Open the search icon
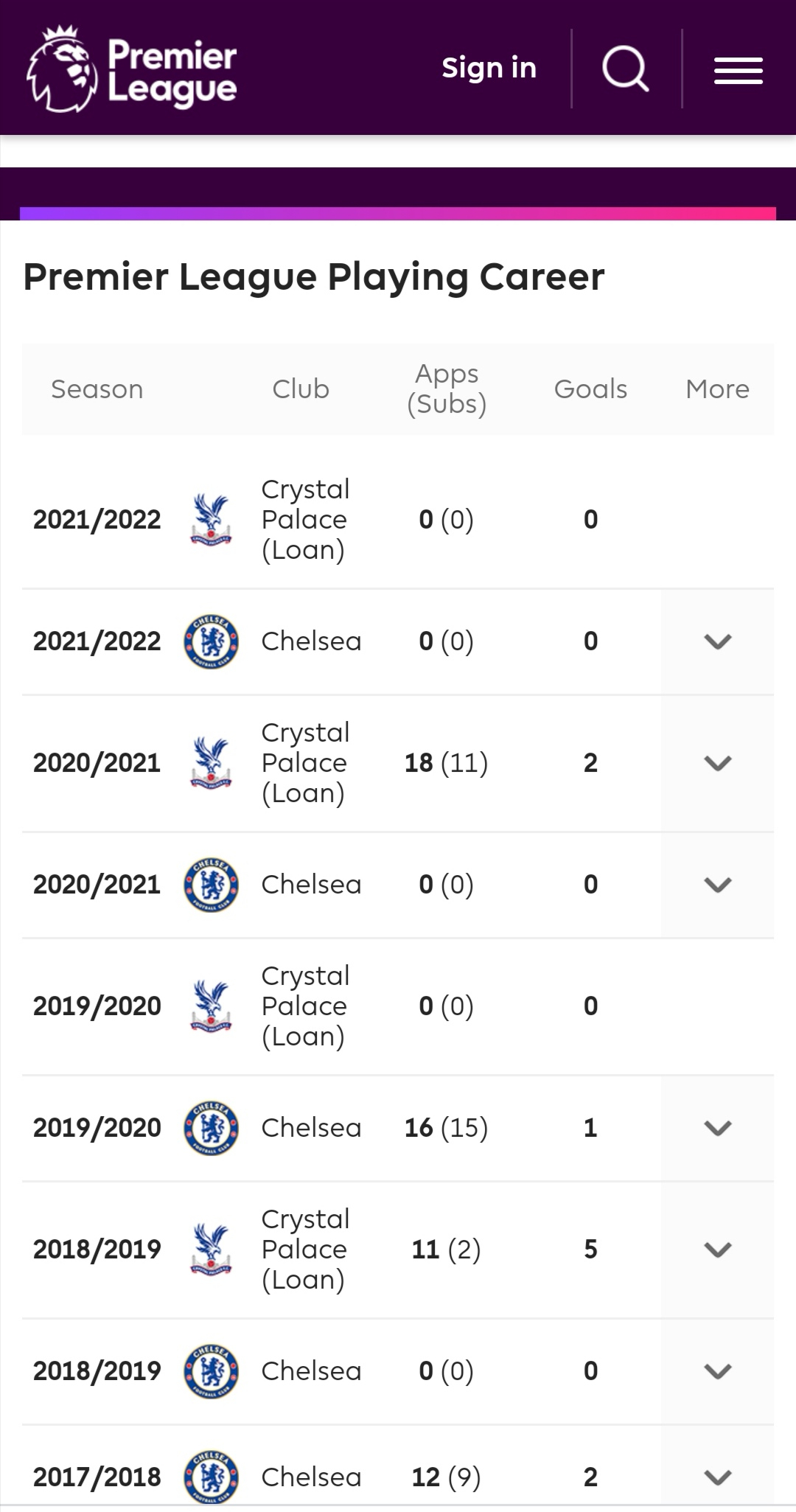 [626, 69]
